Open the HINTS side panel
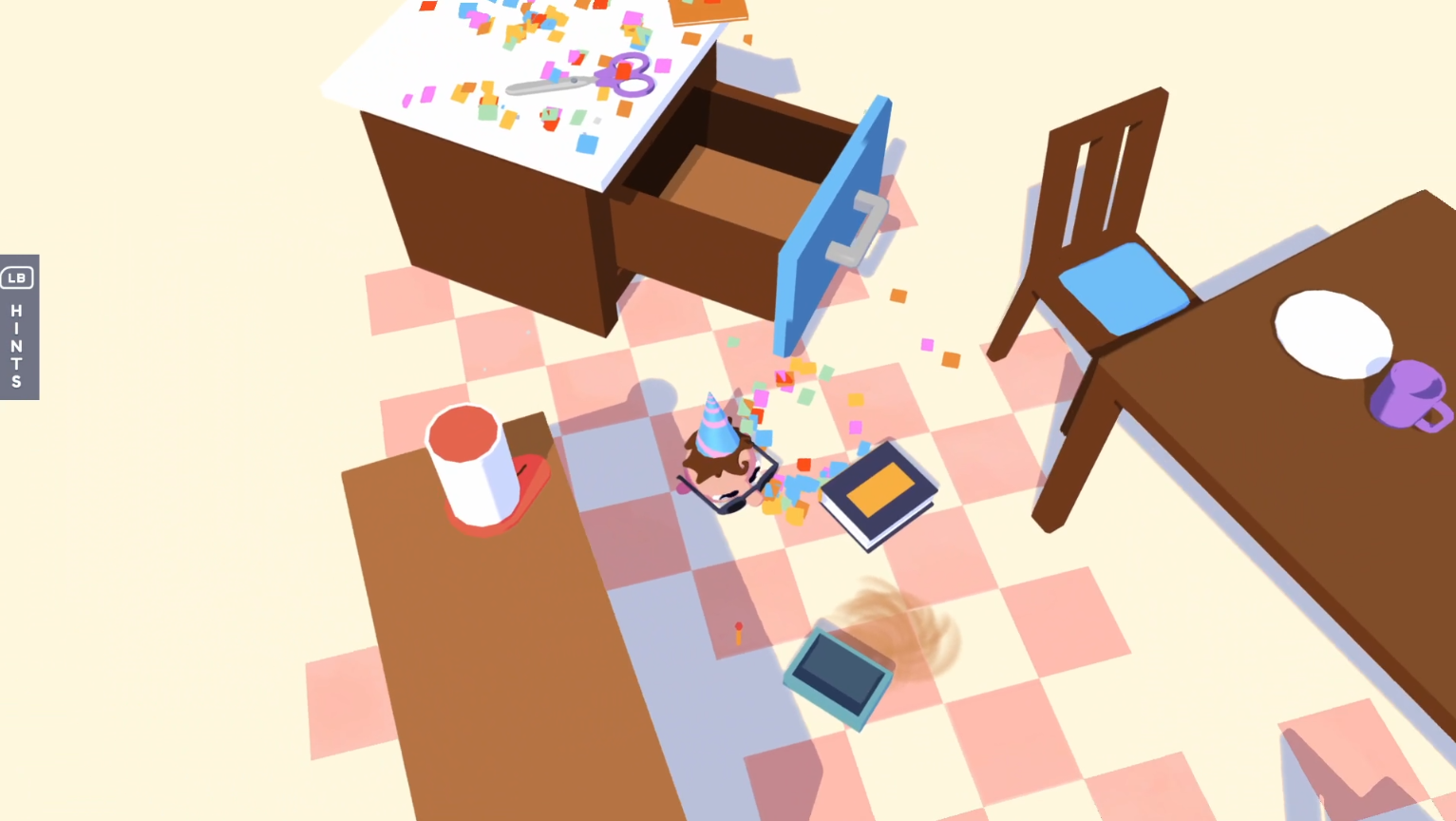 tap(18, 327)
